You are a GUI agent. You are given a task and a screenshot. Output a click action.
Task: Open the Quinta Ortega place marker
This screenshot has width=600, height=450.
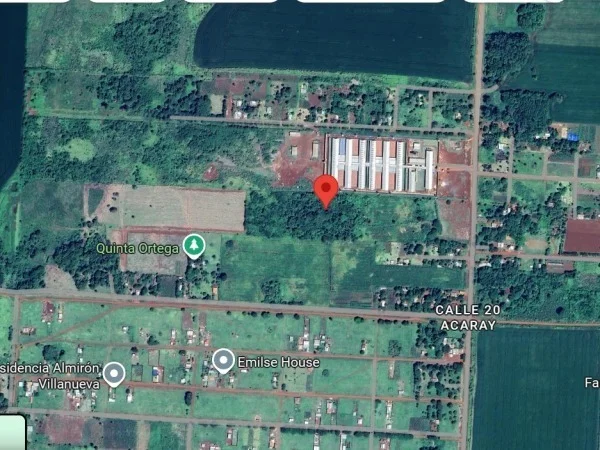[x=194, y=244]
